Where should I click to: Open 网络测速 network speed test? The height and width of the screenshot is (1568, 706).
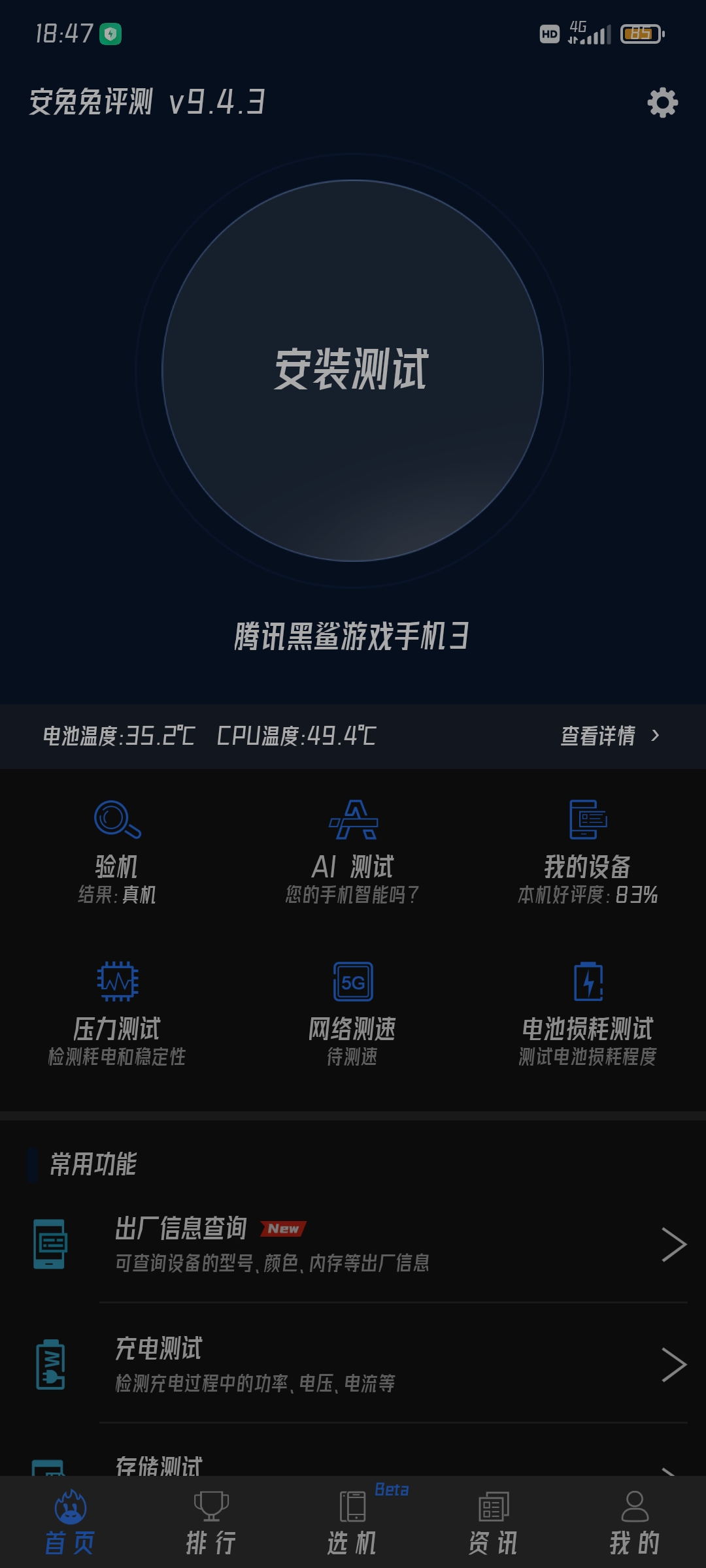(x=353, y=1014)
